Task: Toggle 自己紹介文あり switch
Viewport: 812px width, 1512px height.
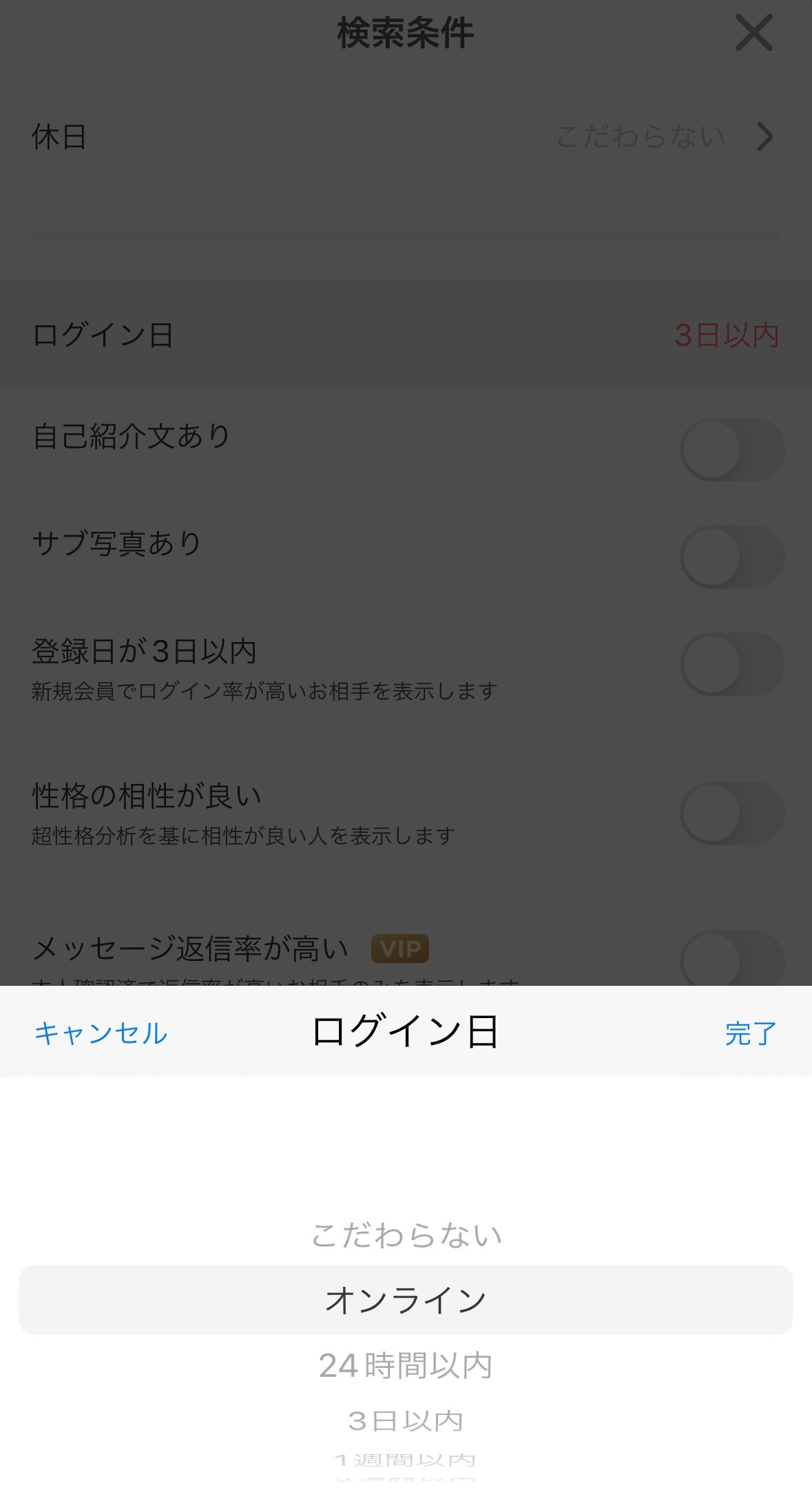Action: pyautogui.click(x=731, y=449)
